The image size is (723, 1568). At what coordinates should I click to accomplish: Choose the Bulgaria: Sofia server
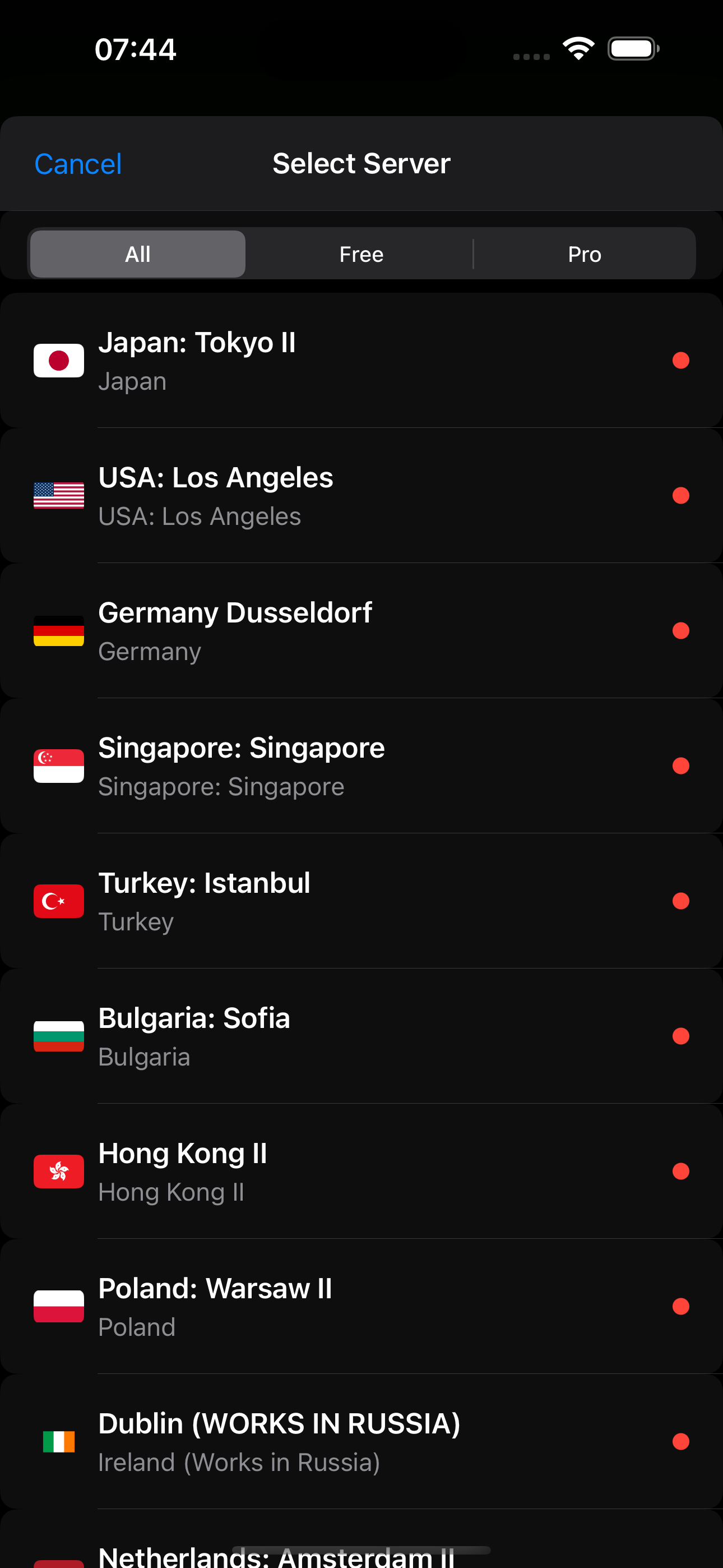point(361,1036)
